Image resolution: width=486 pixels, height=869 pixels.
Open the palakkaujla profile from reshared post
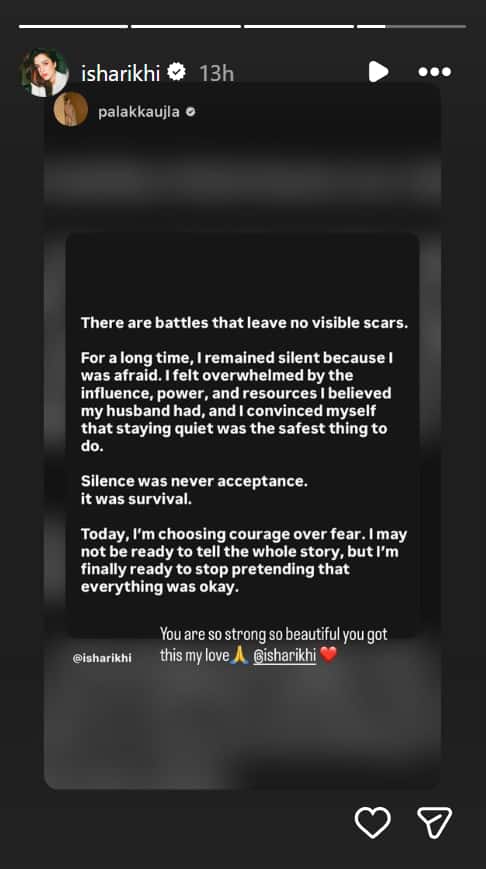[139, 112]
